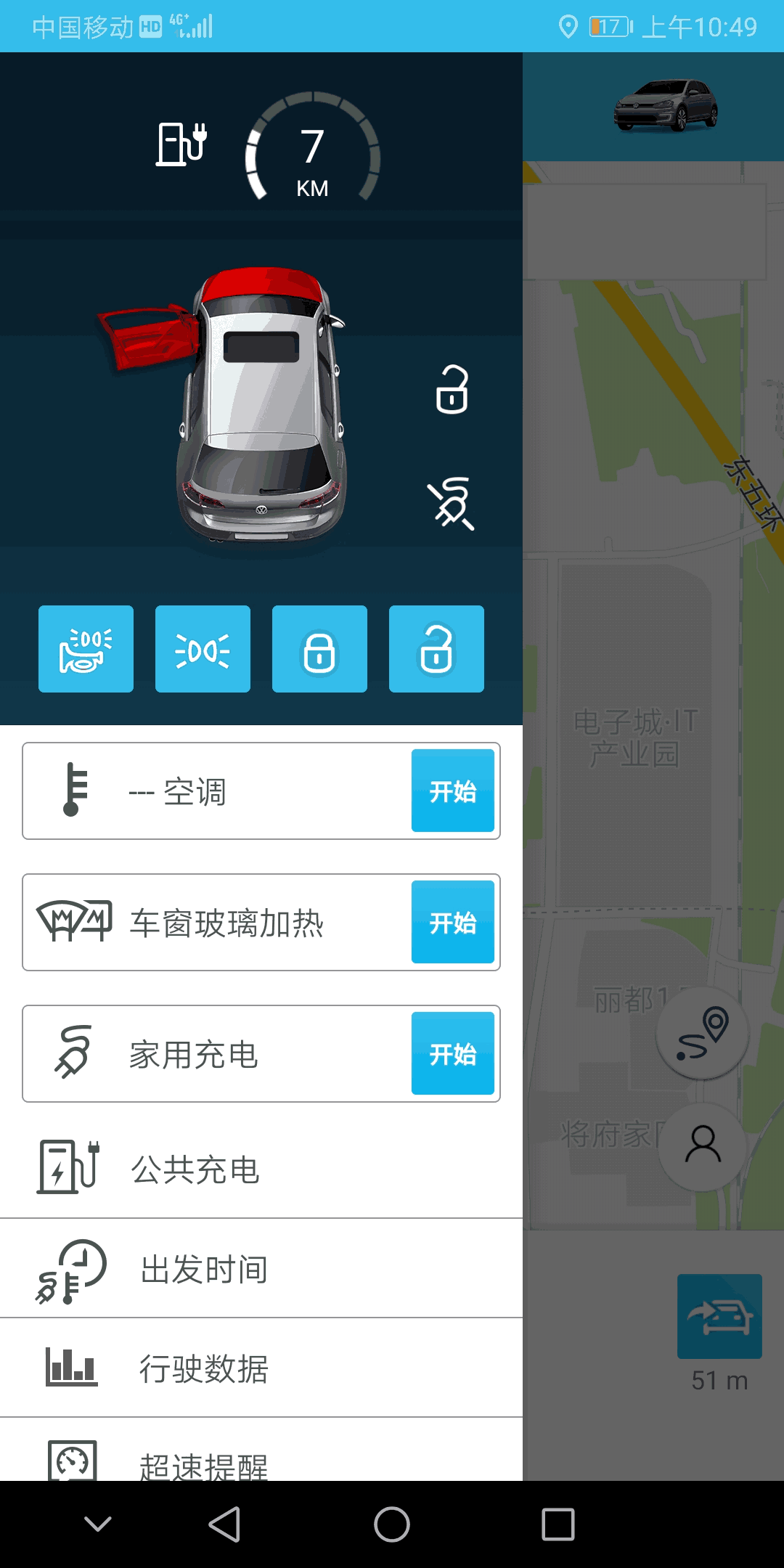This screenshot has width=784, height=1568.
Task: Open the user profile button
Action: [x=703, y=1146]
